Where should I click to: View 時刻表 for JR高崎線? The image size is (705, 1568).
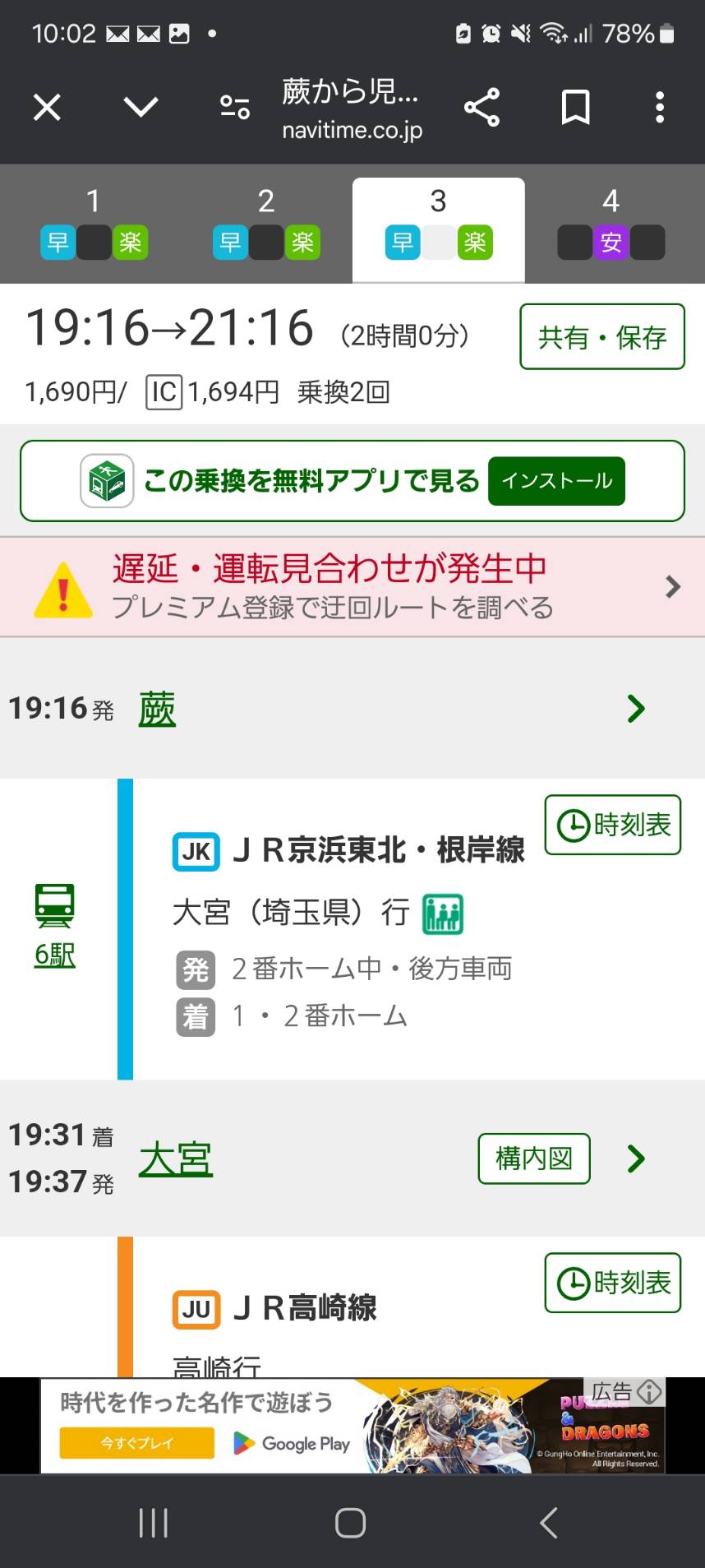[613, 1283]
